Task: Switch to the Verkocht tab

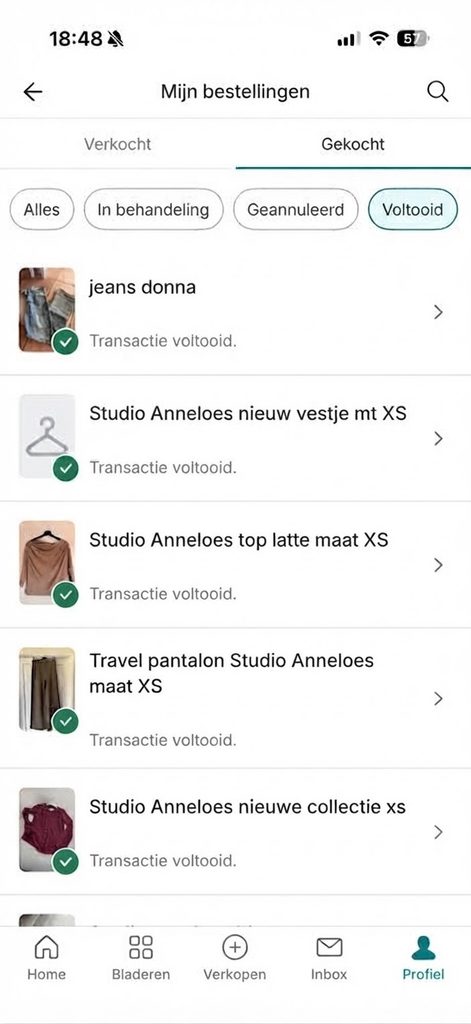Action: [x=118, y=144]
